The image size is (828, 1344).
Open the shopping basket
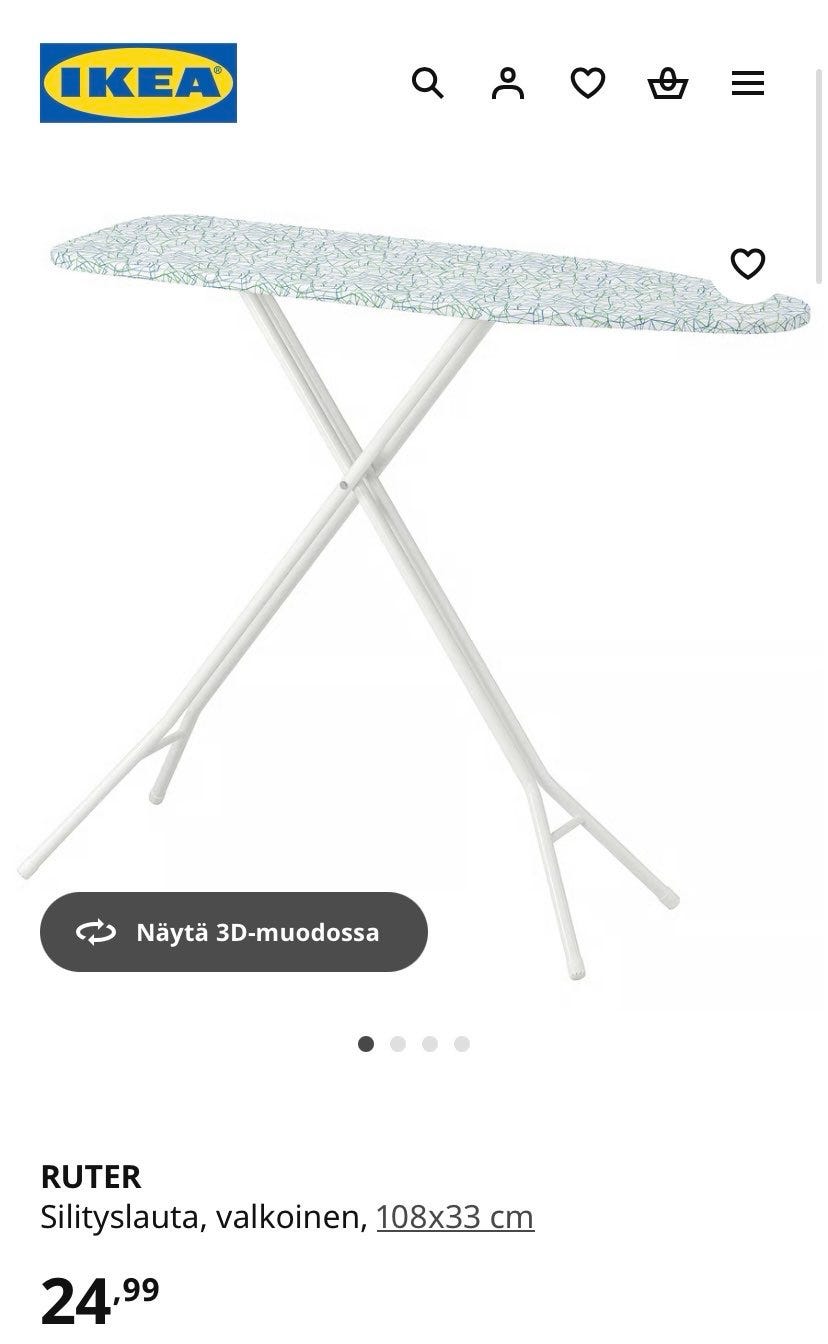(x=668, y=83)
